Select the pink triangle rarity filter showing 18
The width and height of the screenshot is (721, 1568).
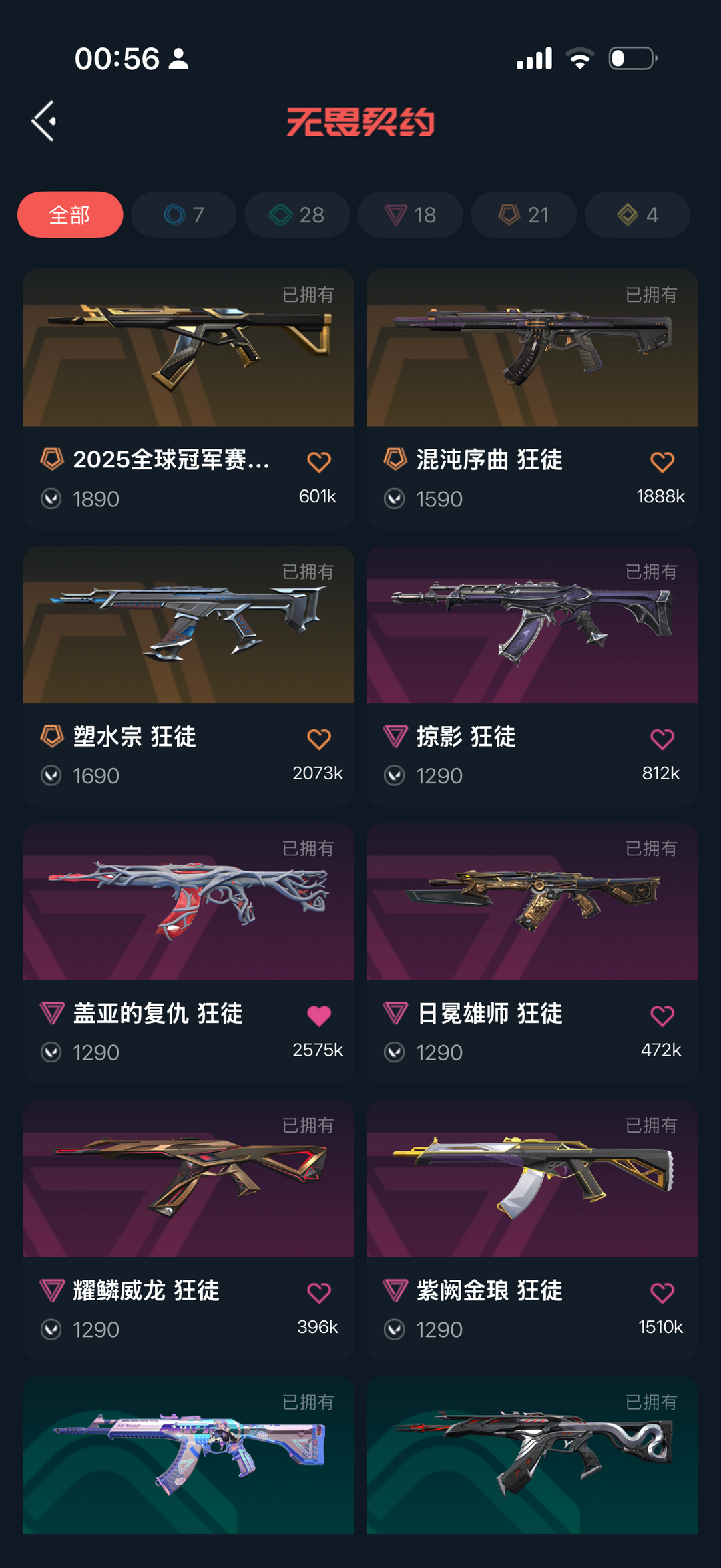(x=410, y=215)
